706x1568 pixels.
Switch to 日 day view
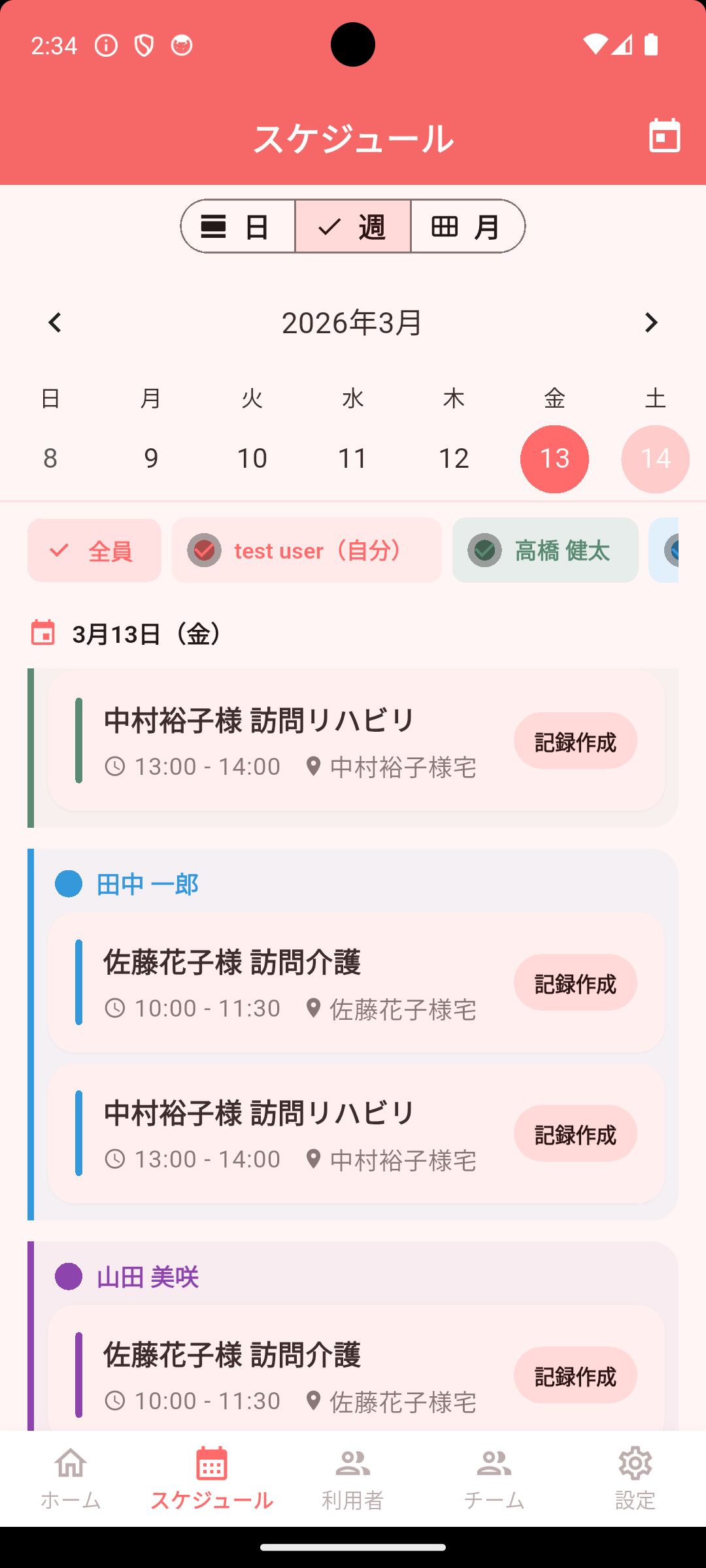pyautogui.click(x=237, y=227)
